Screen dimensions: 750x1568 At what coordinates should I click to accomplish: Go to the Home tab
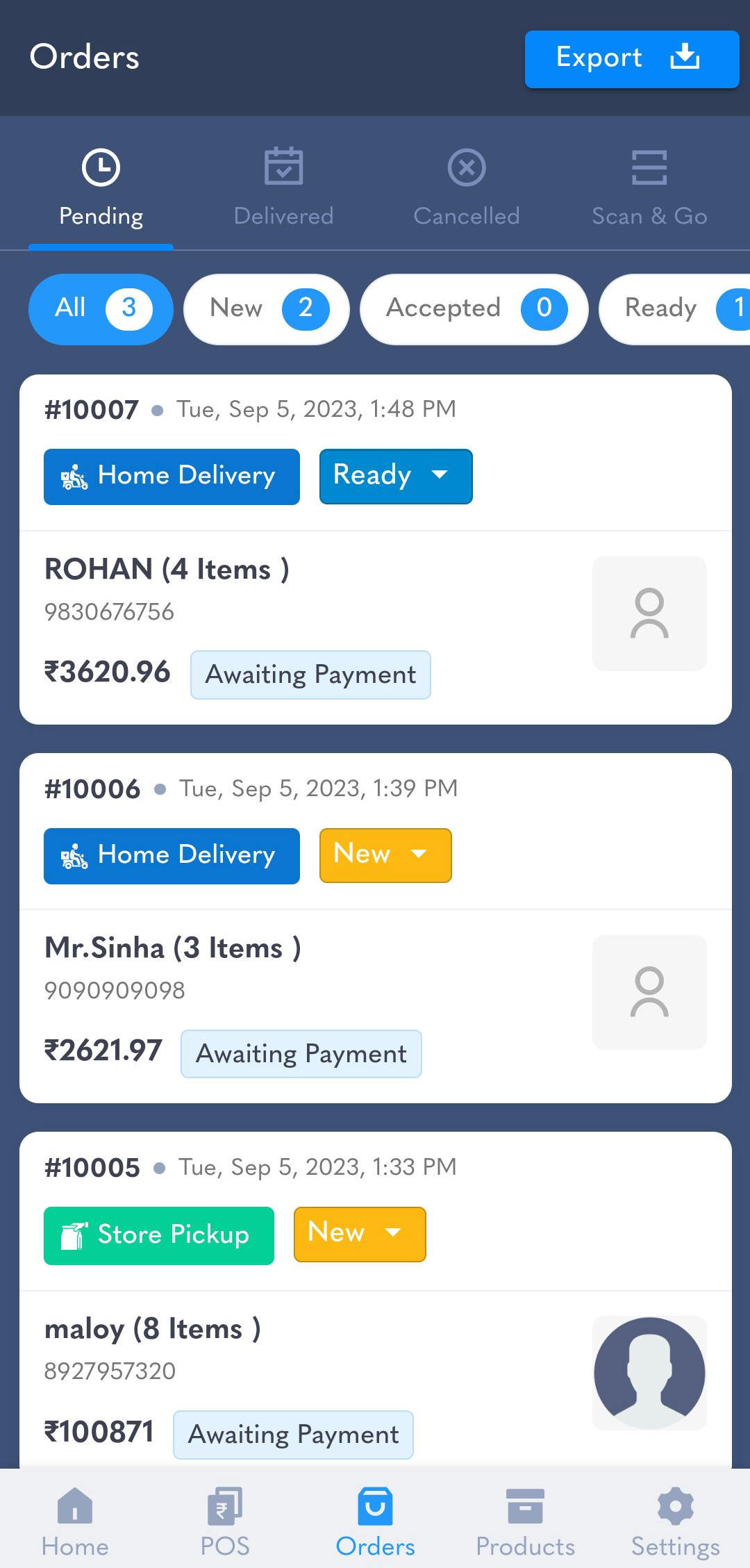[75, 1521]
